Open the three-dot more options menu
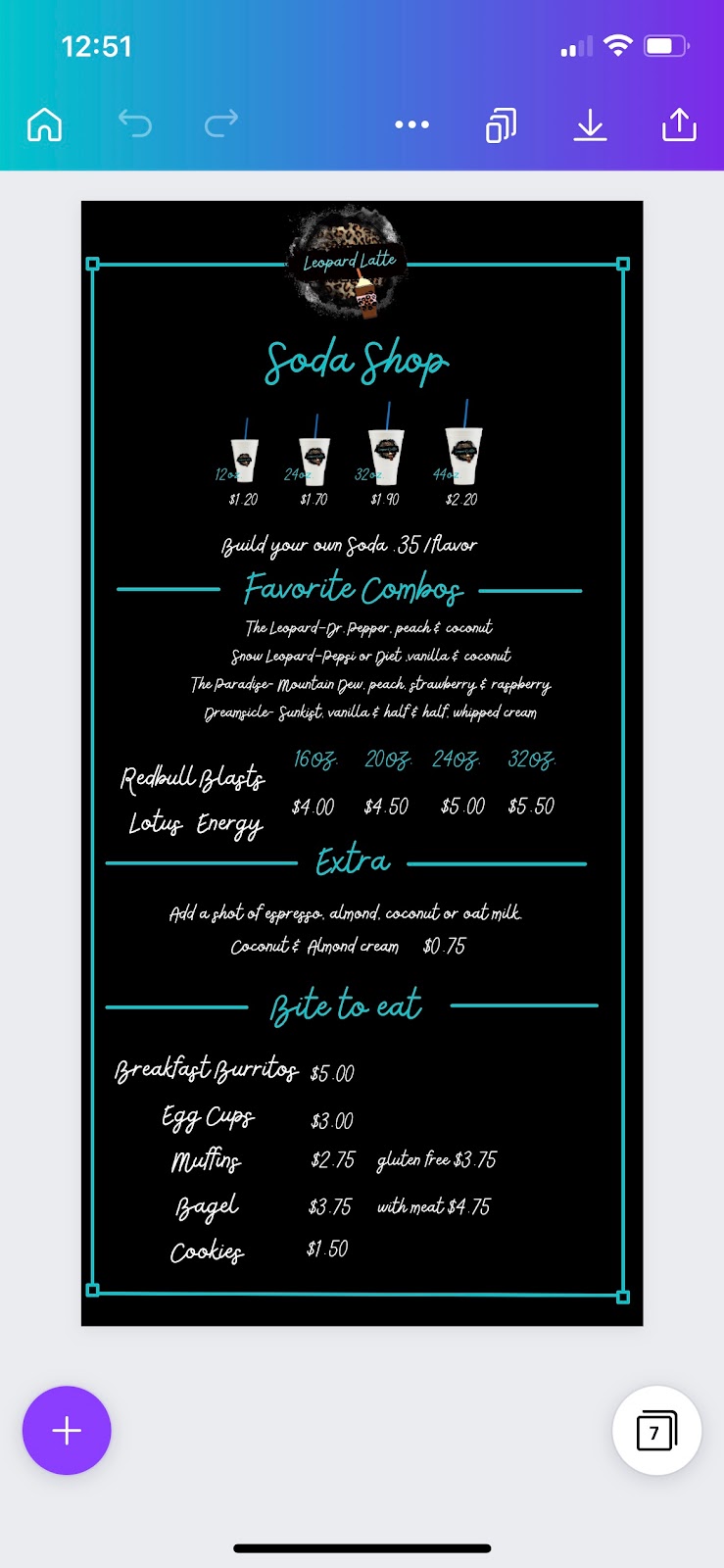 coord(411,124)
